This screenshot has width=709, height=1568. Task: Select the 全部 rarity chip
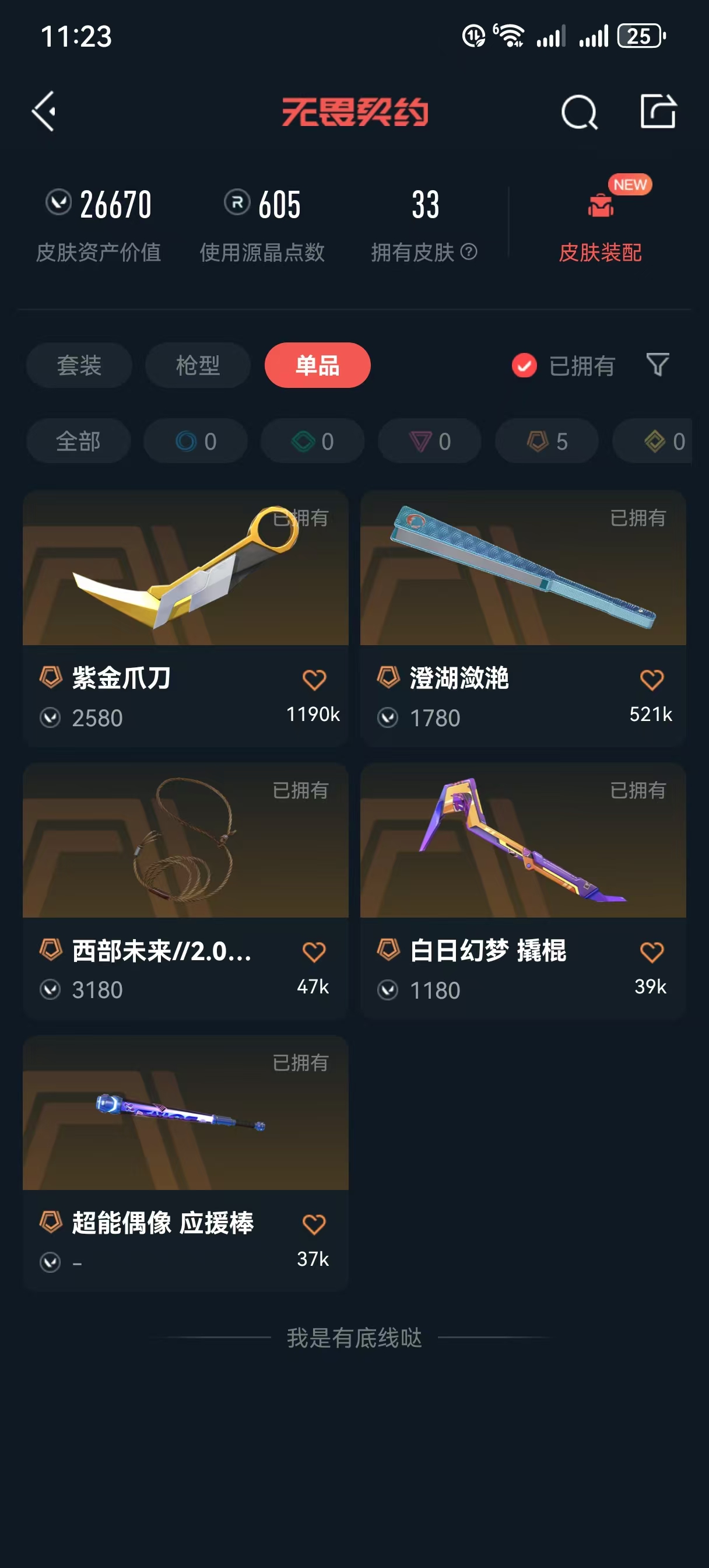pyautogui.click(x=79, y=440)
